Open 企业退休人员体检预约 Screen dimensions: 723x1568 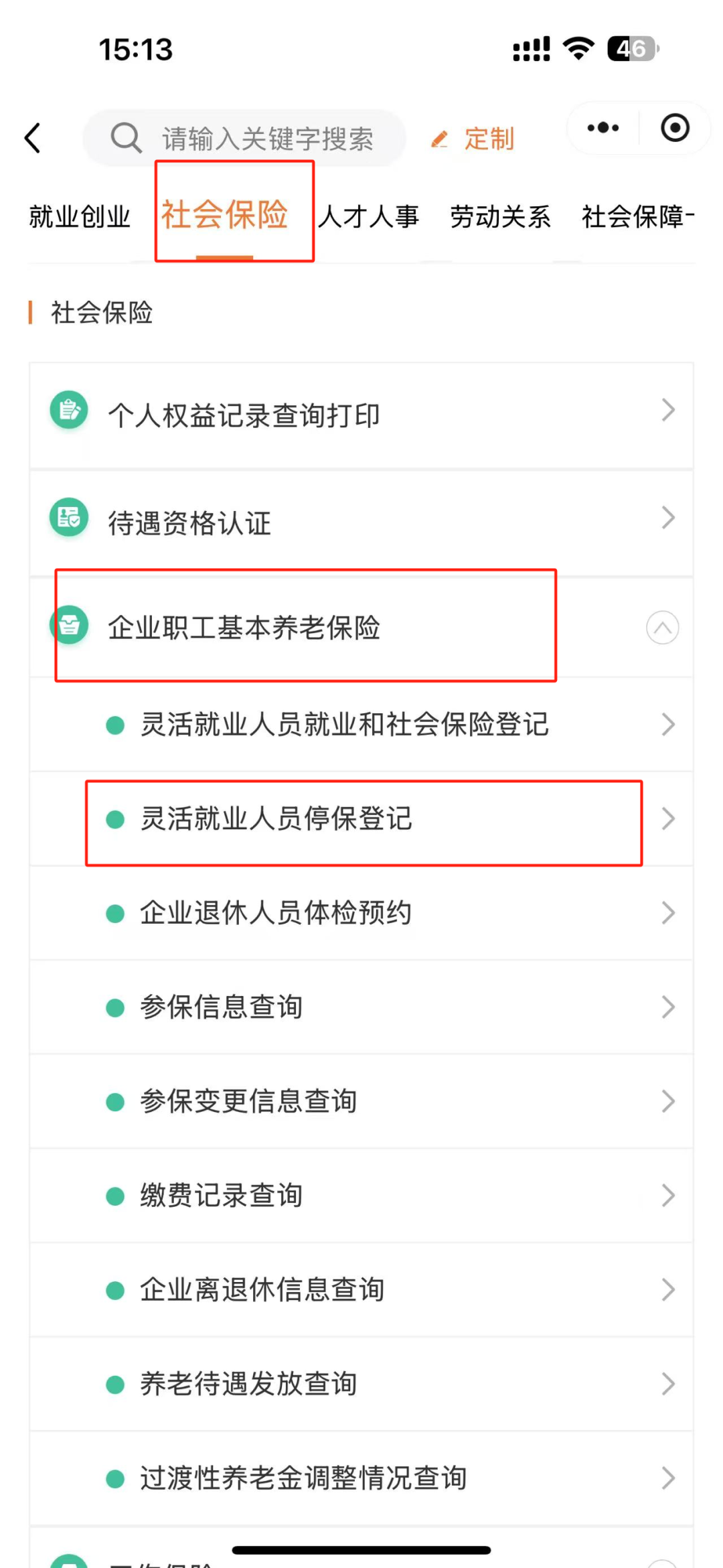click(x=361, y=913)
